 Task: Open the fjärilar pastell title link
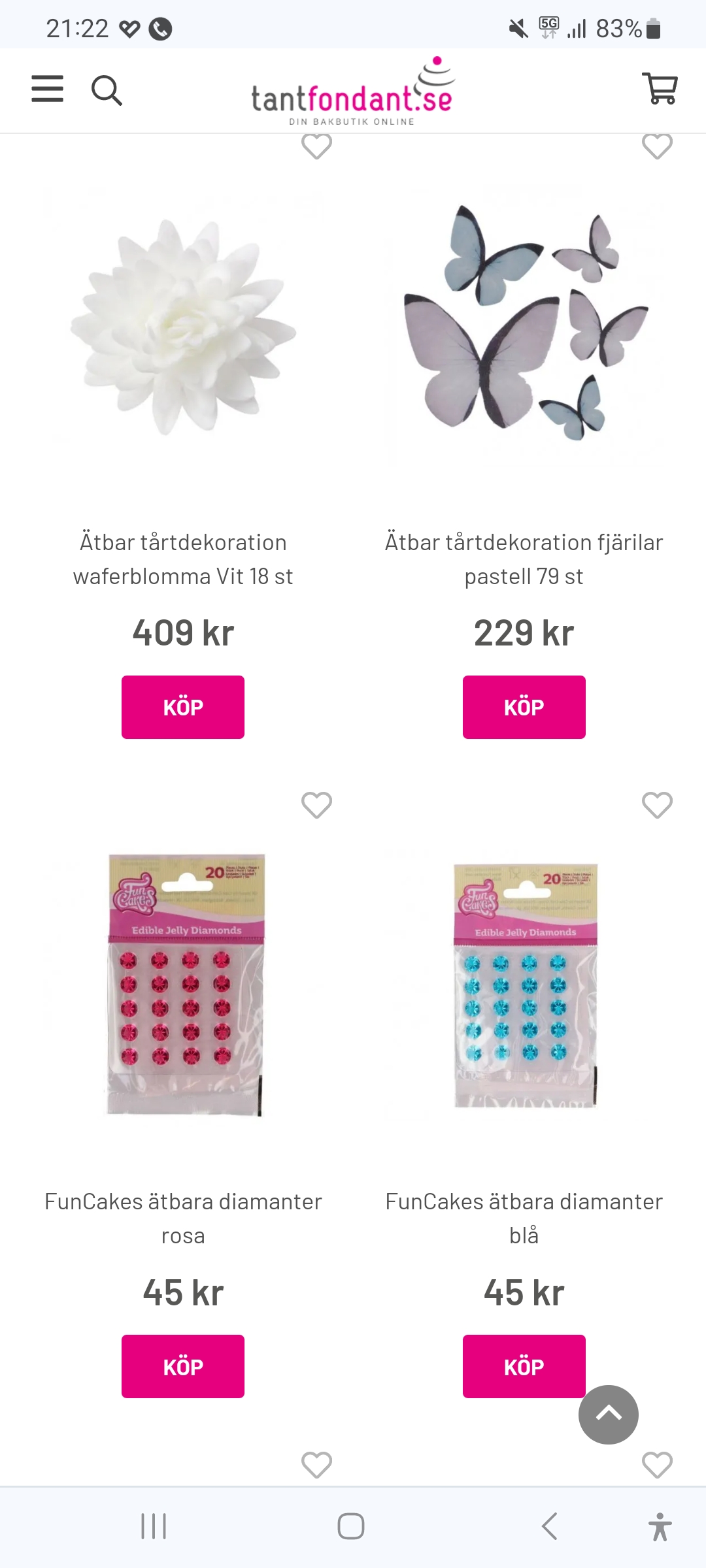pyautogui.click(x=524, y=559)
